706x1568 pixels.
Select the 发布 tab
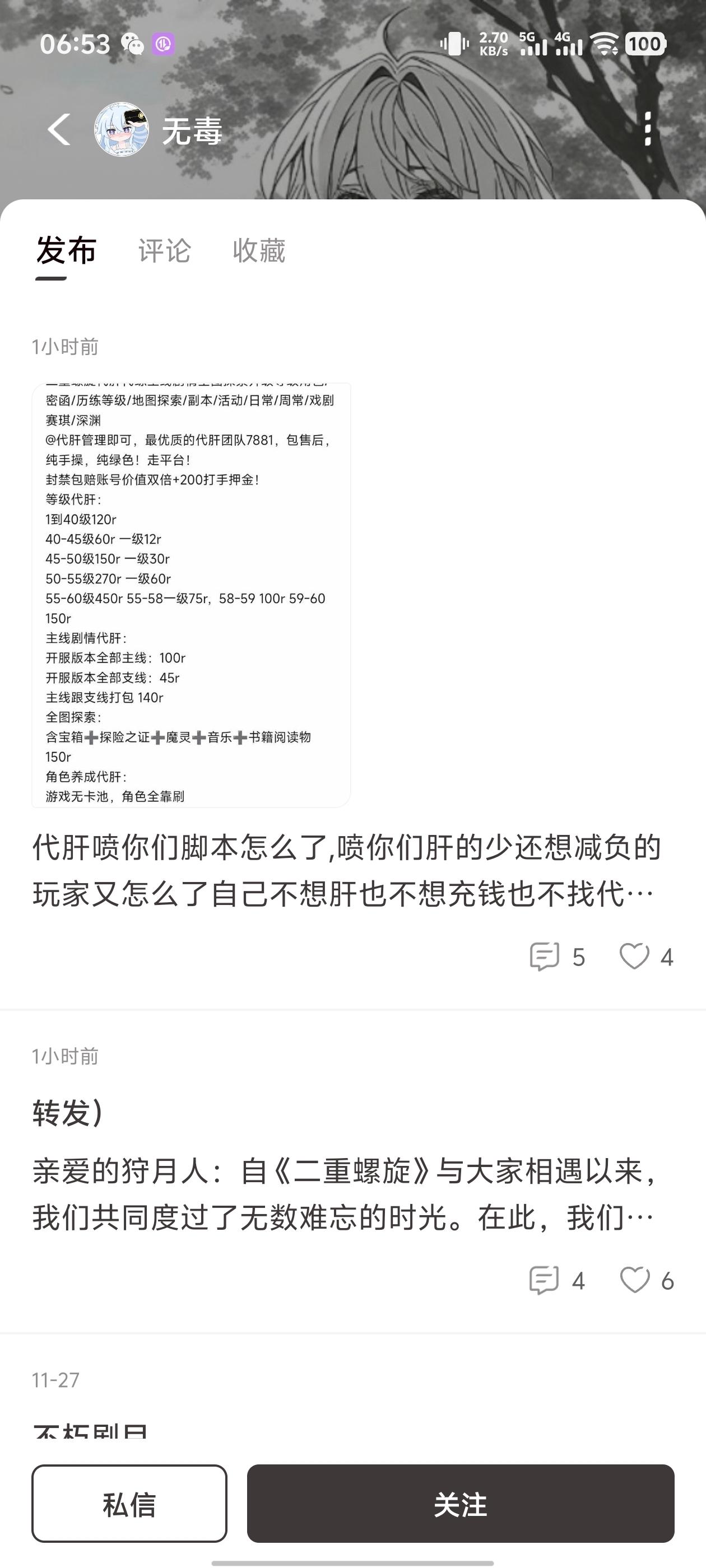(66, 251)
